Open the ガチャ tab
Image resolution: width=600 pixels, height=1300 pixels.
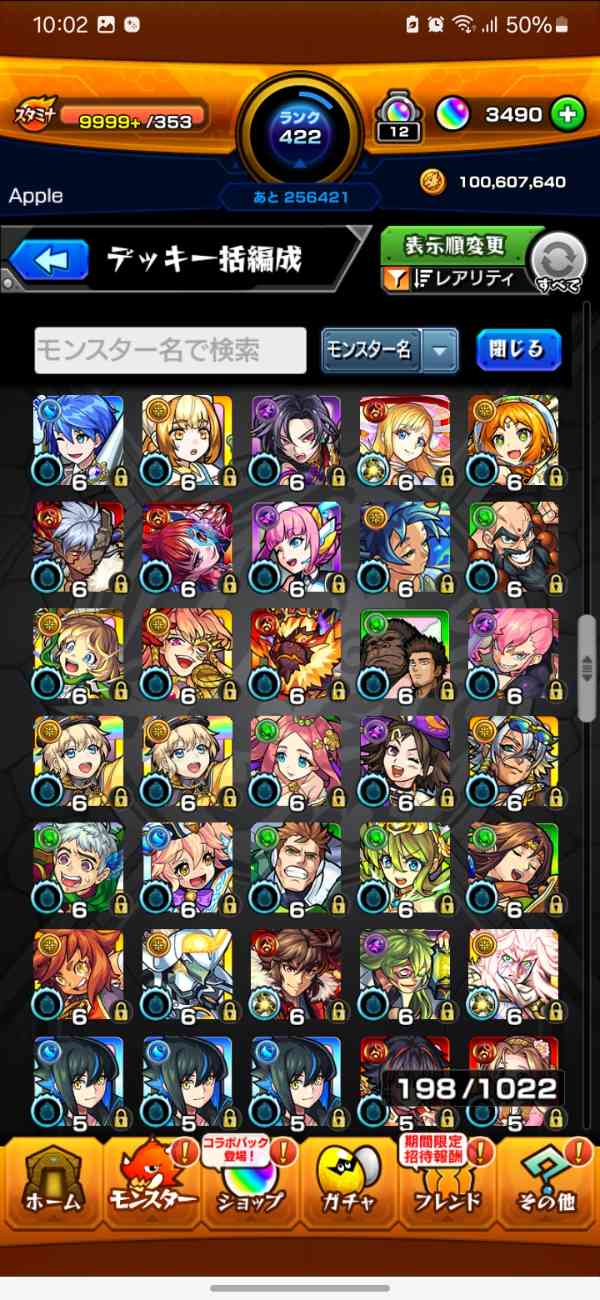pos(349,1183)
